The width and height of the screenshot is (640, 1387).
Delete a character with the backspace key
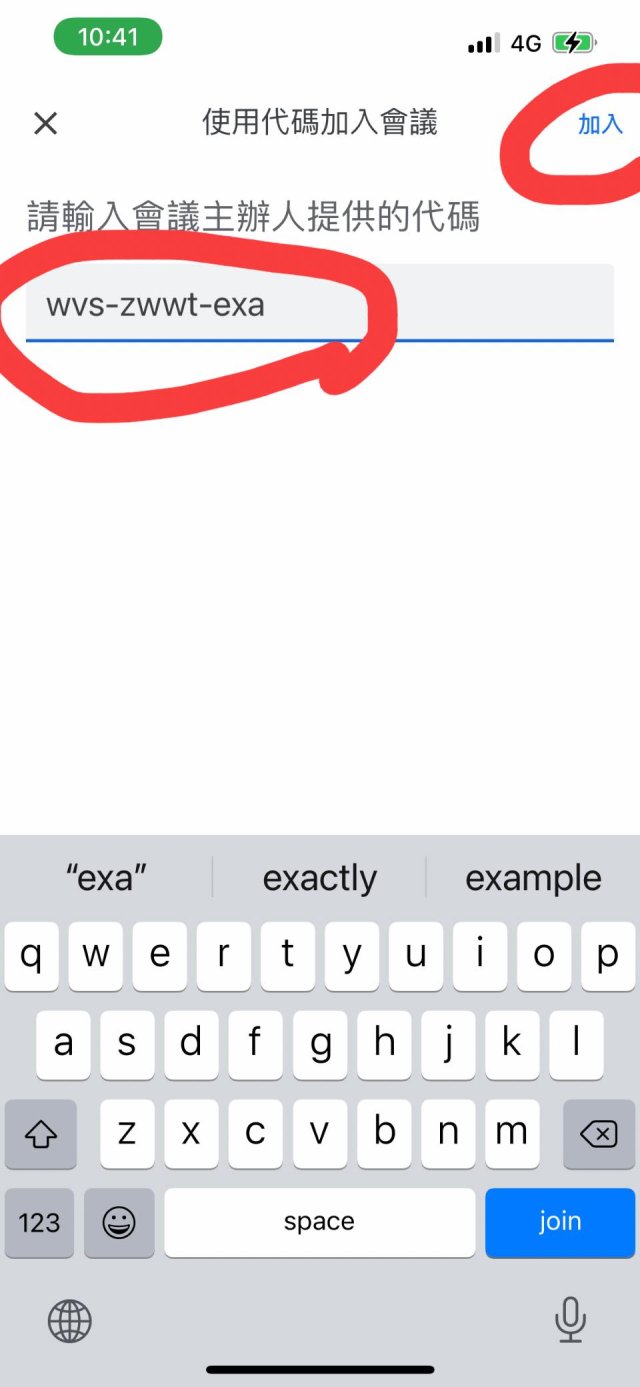598,1134
